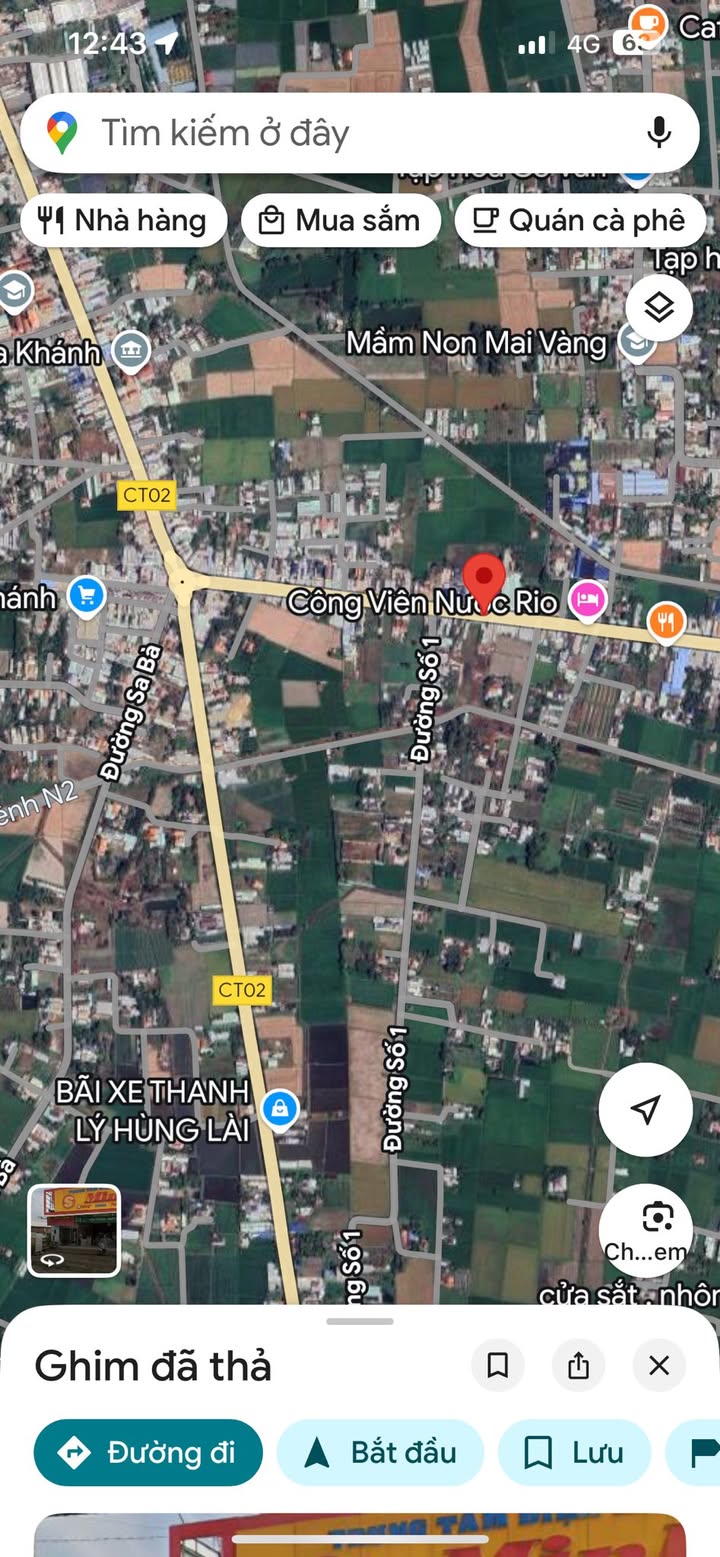
Task: Show Quán cà phê places
Action: pos(580,221)
